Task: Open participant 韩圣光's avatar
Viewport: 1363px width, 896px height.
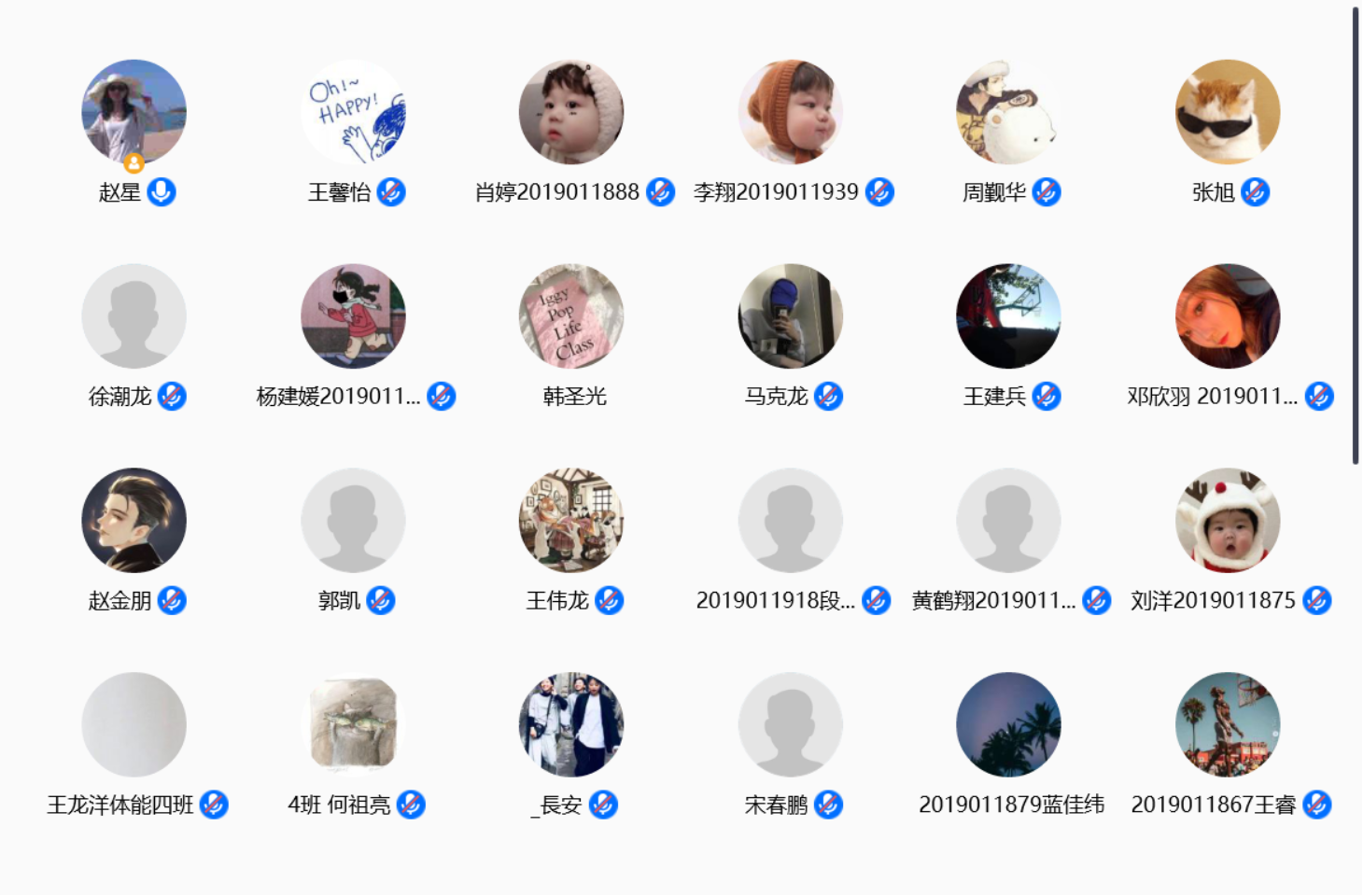Action: pyautogui.click(x=571, y=315)
